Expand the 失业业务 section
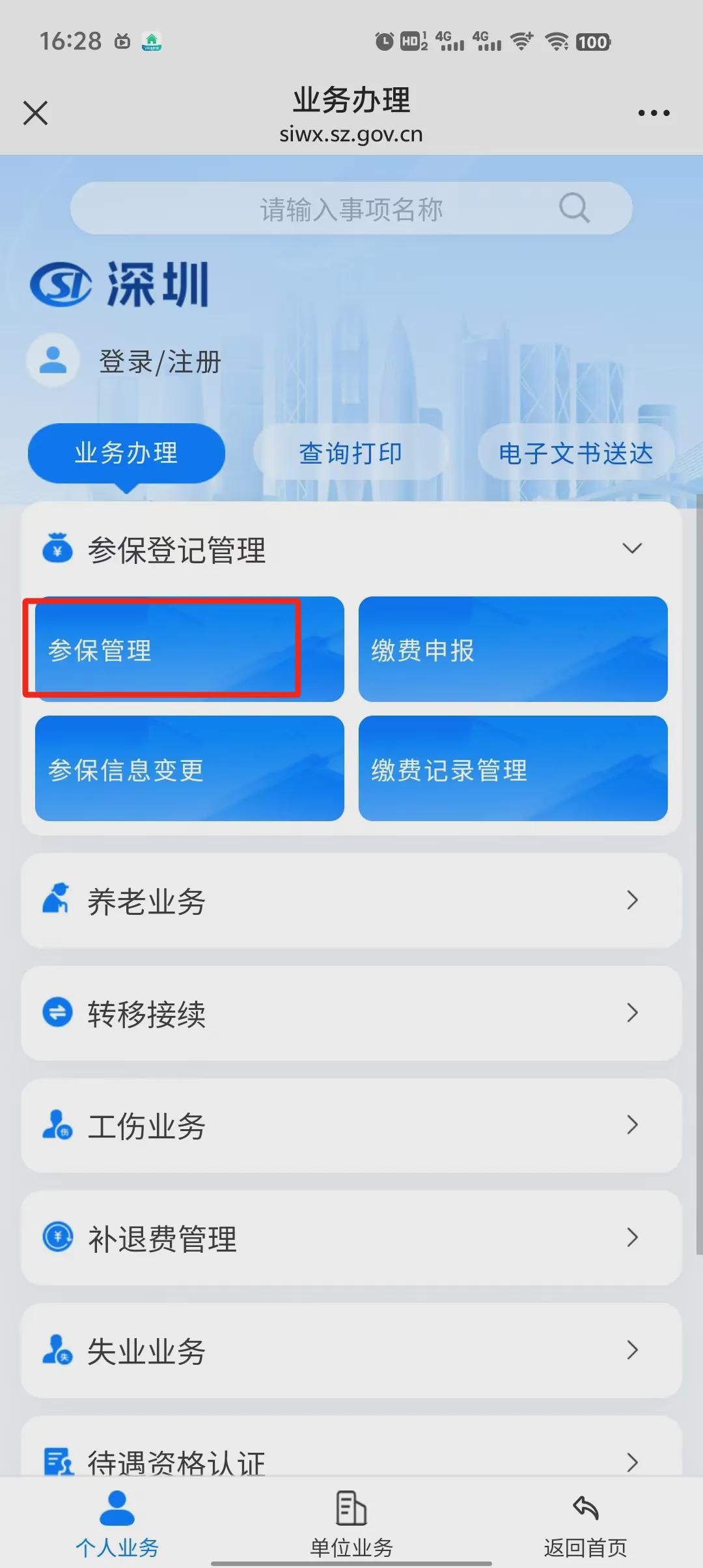The width and height of the screenshot is (703, 1568). tap(351, 1351)
